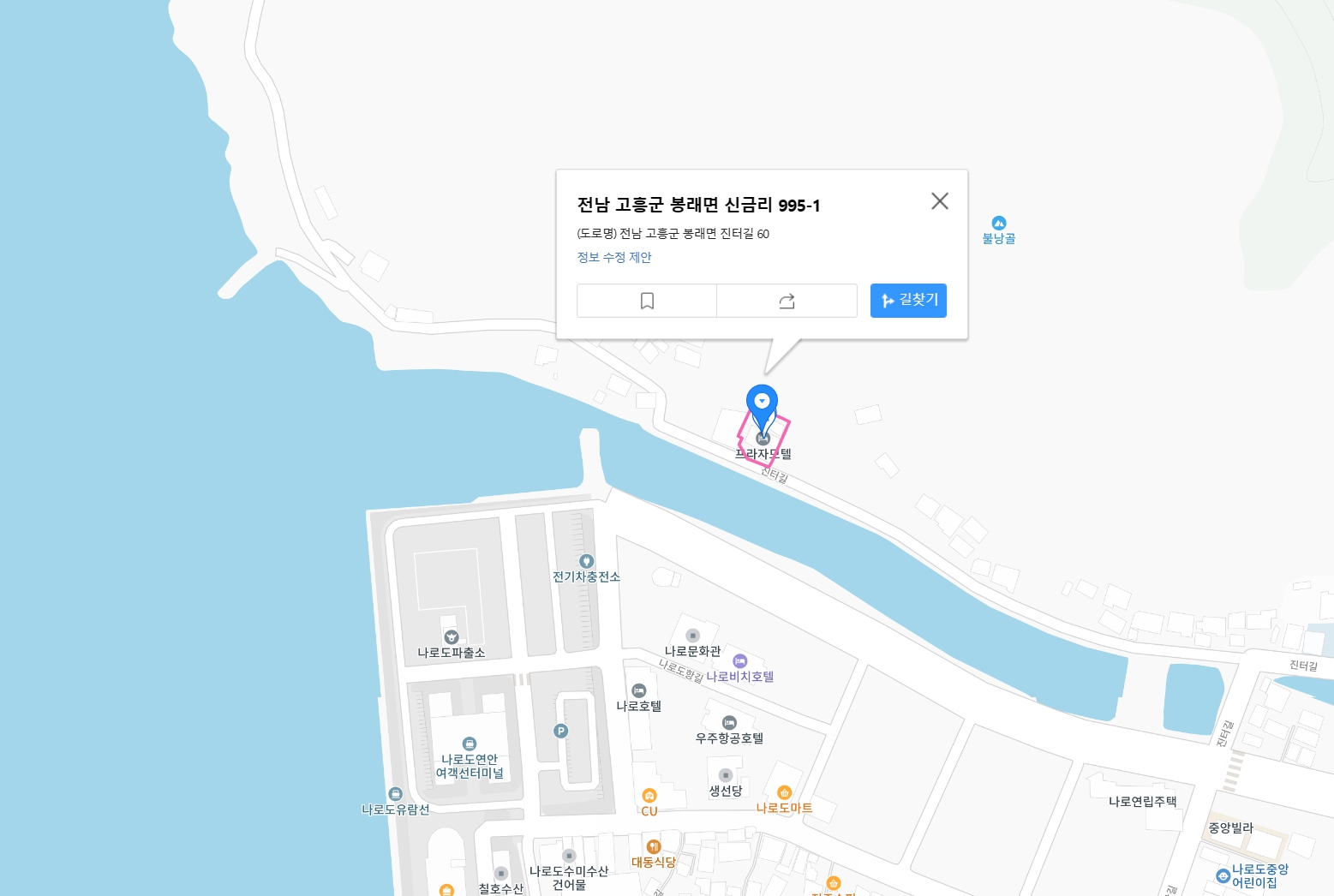Select the 나로도마트 marker
The image size is (1334, 896).
(784, 793)
